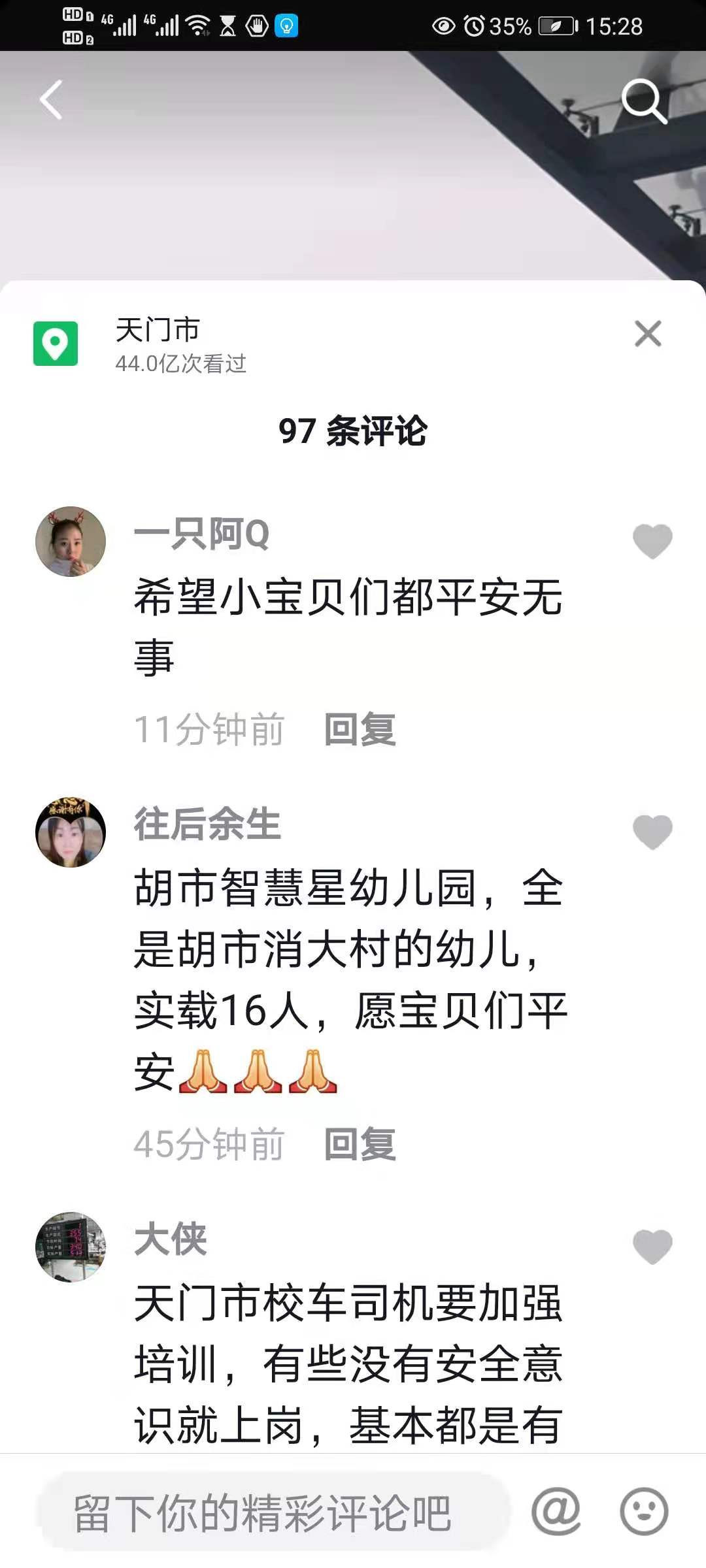Like the comment by 往后余生
This screenshot has height=1568, width=706.
(652, 832)
